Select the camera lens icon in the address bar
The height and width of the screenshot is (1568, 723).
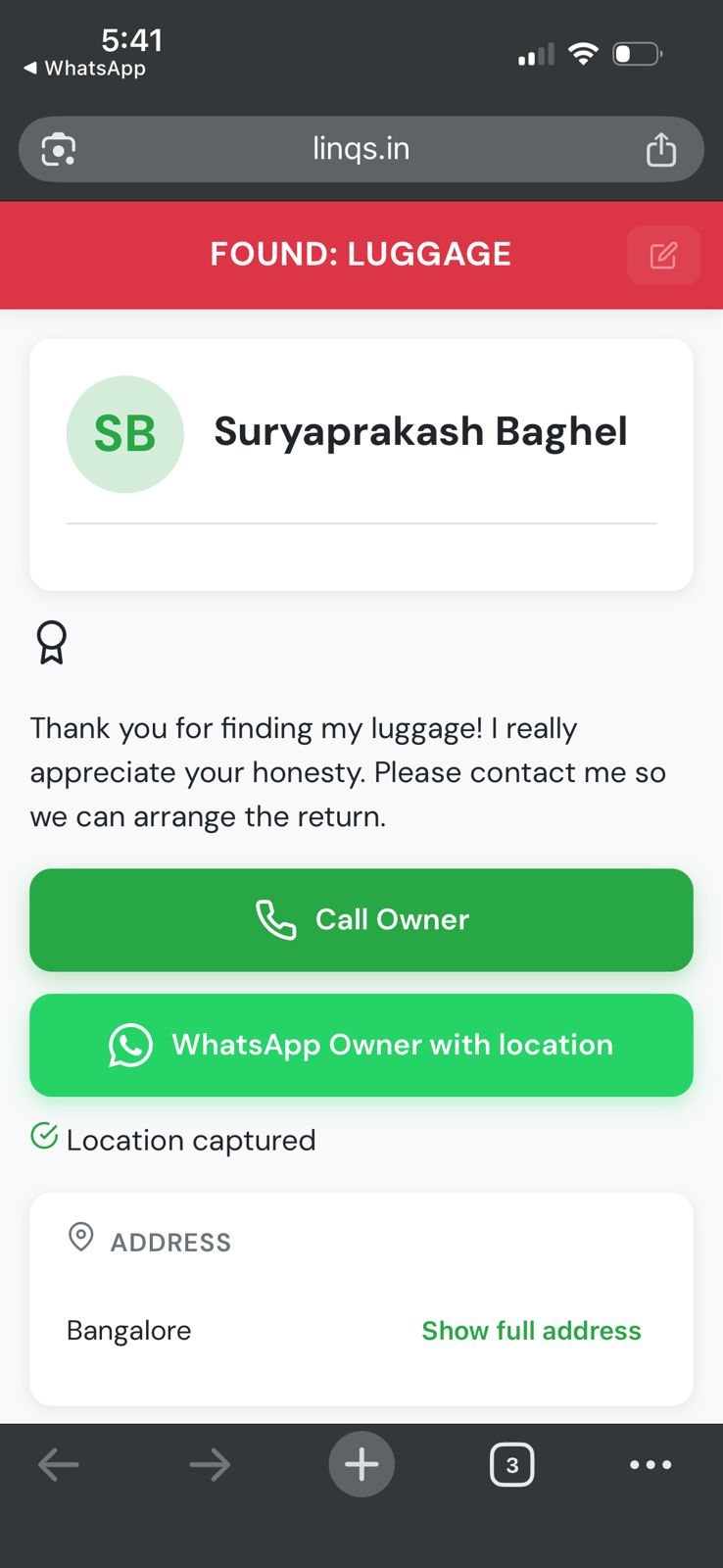point(58,149)
